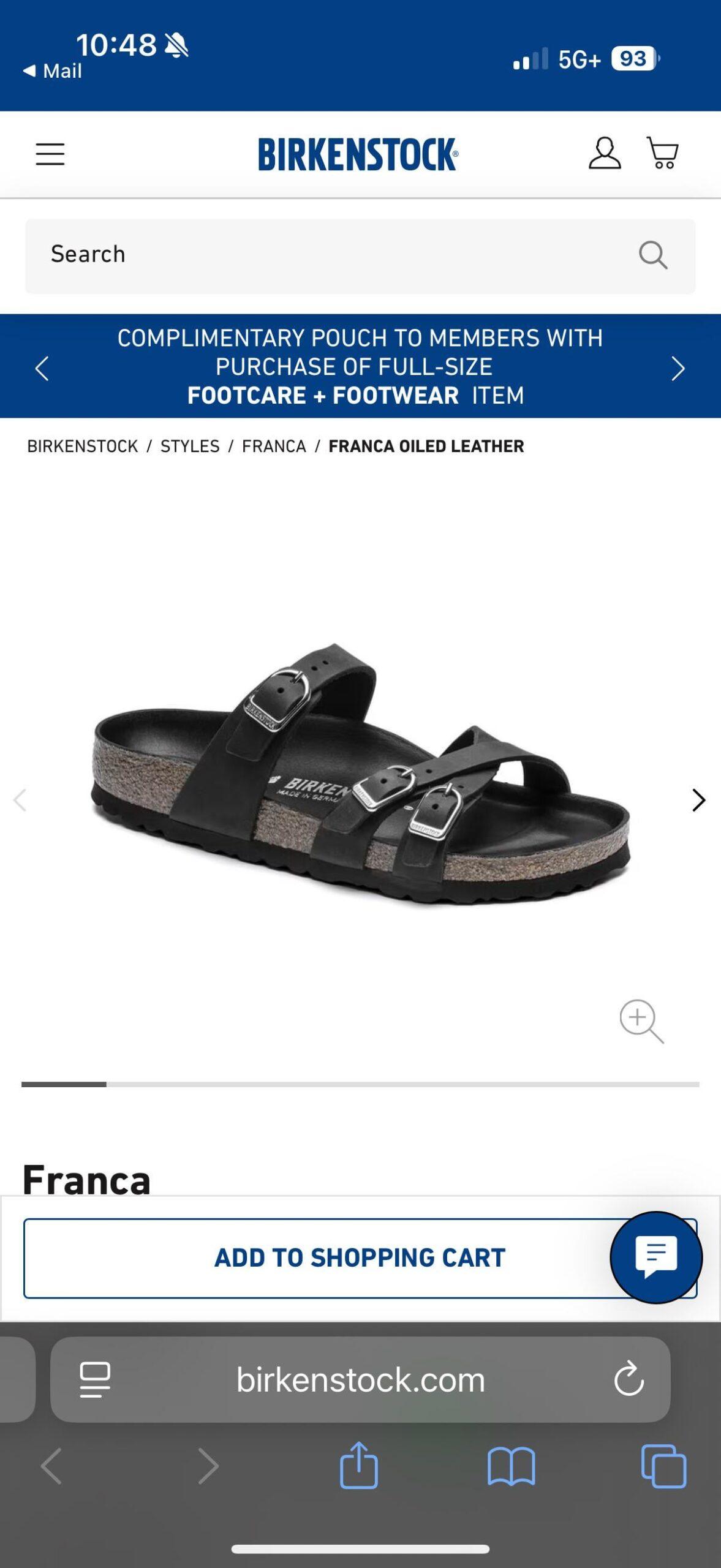Show previous promo banner message

[x=42, y=368]
